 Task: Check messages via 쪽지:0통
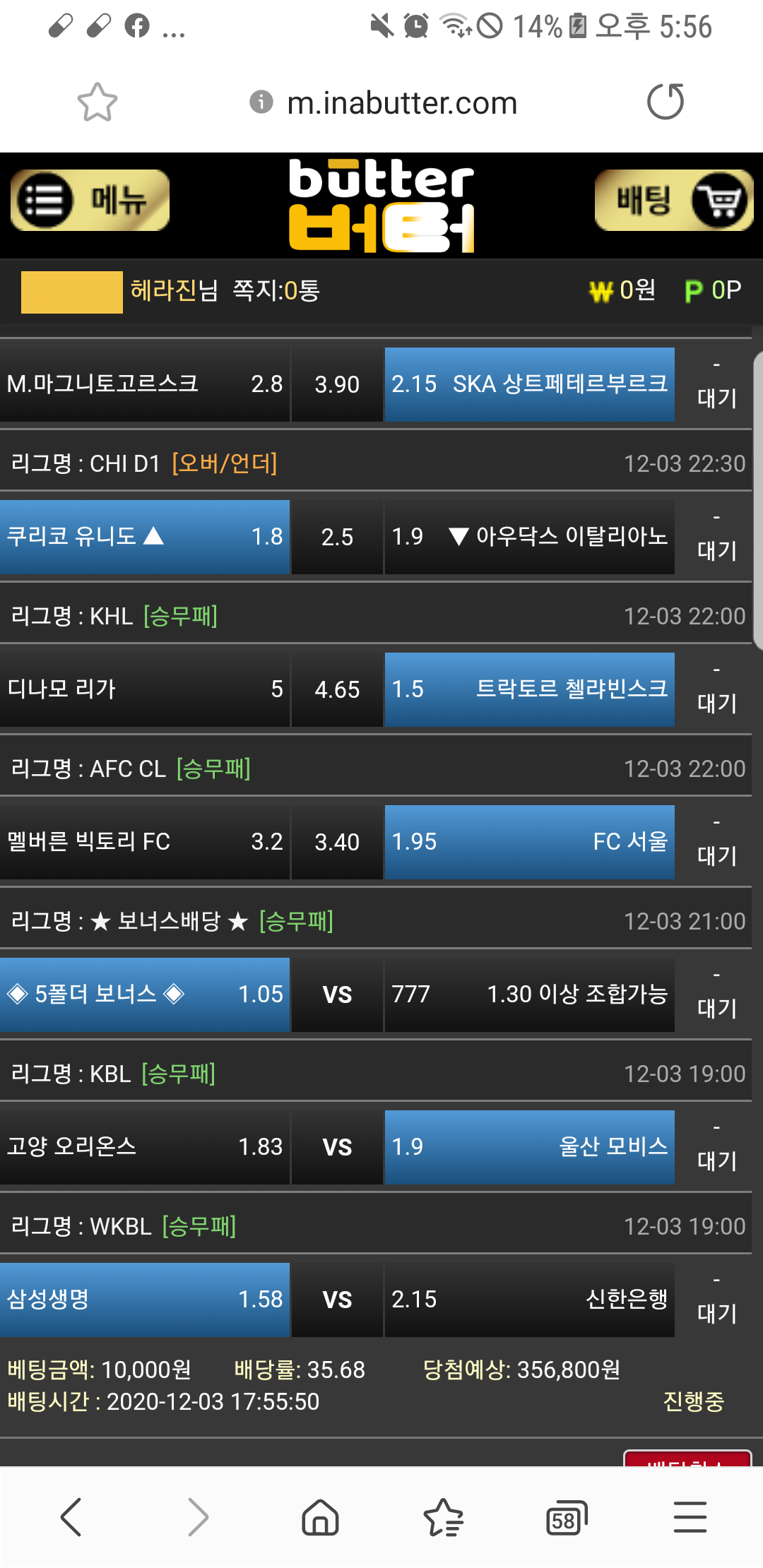pos(276,290)
